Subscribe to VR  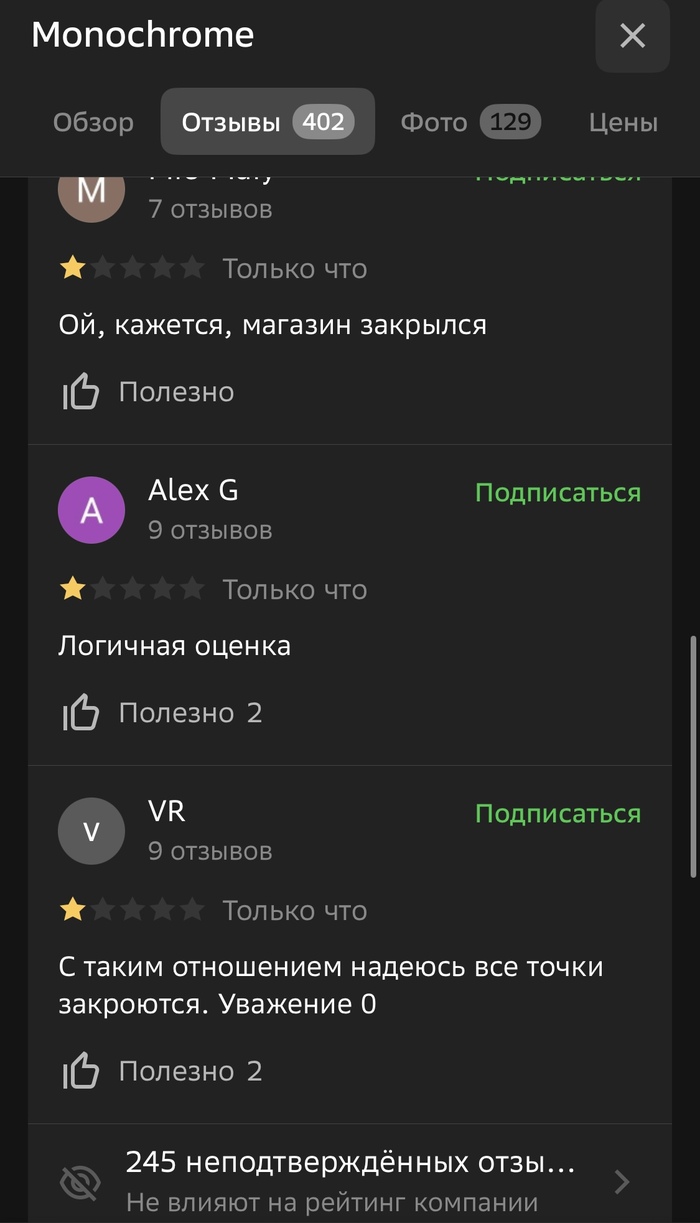[x=557, y=814]
